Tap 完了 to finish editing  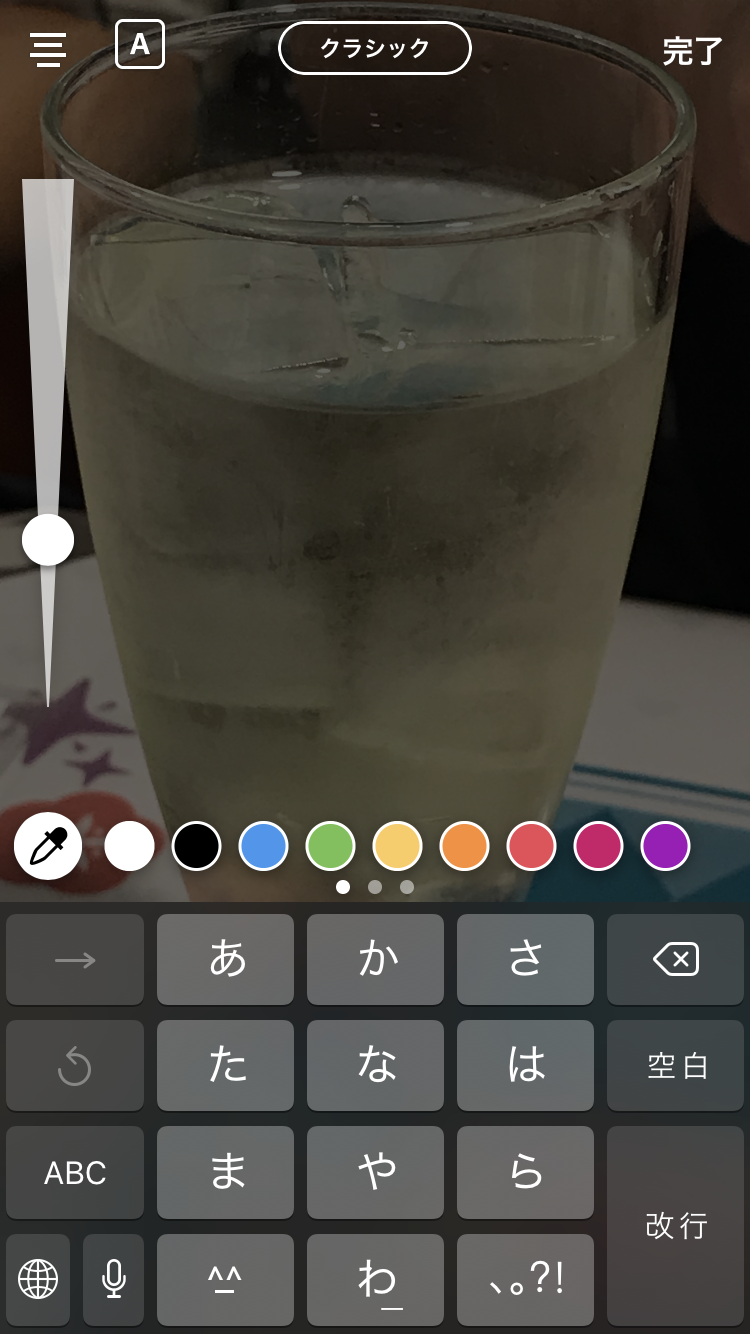coord(692,51)
